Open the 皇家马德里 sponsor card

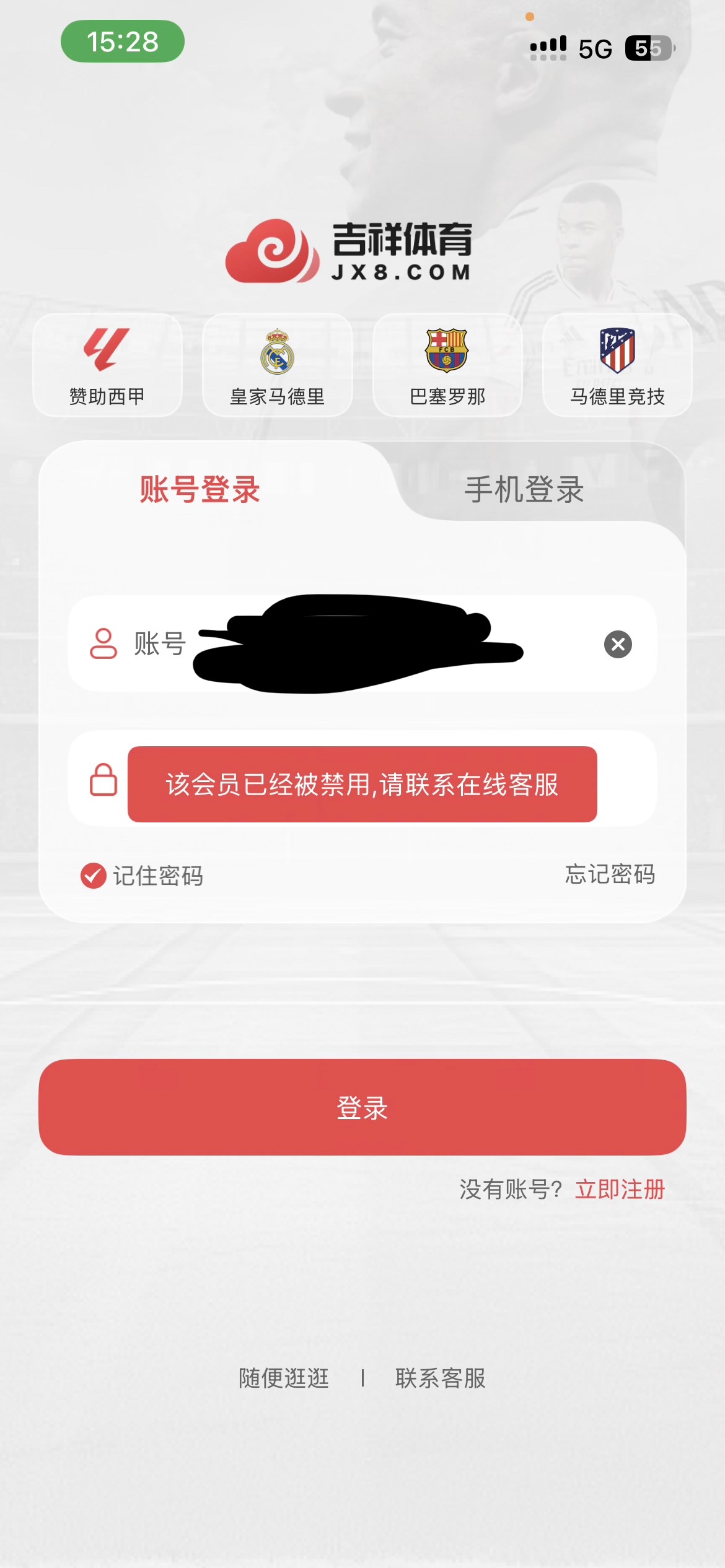(x=277, y=365)
